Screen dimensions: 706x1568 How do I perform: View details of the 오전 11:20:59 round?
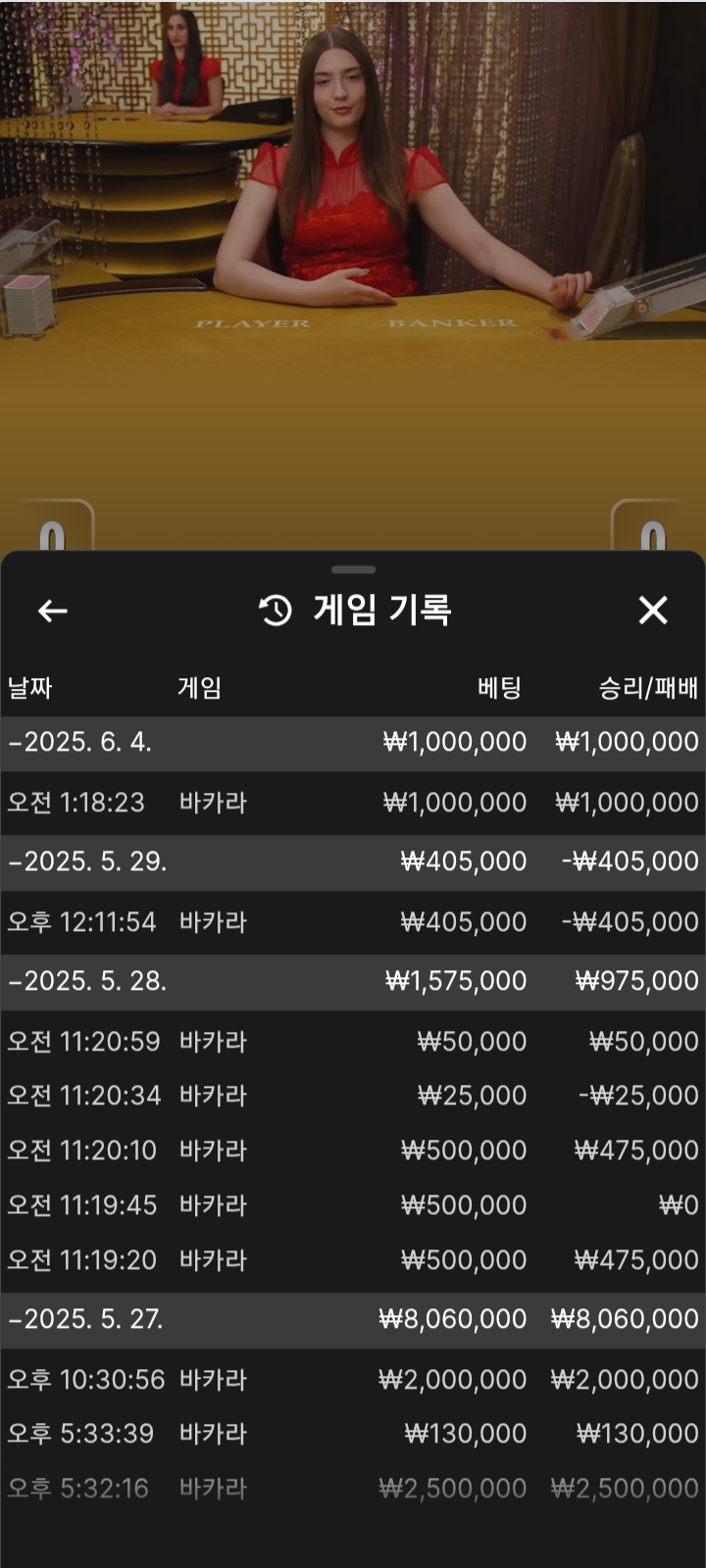(x=353, y=1042)
